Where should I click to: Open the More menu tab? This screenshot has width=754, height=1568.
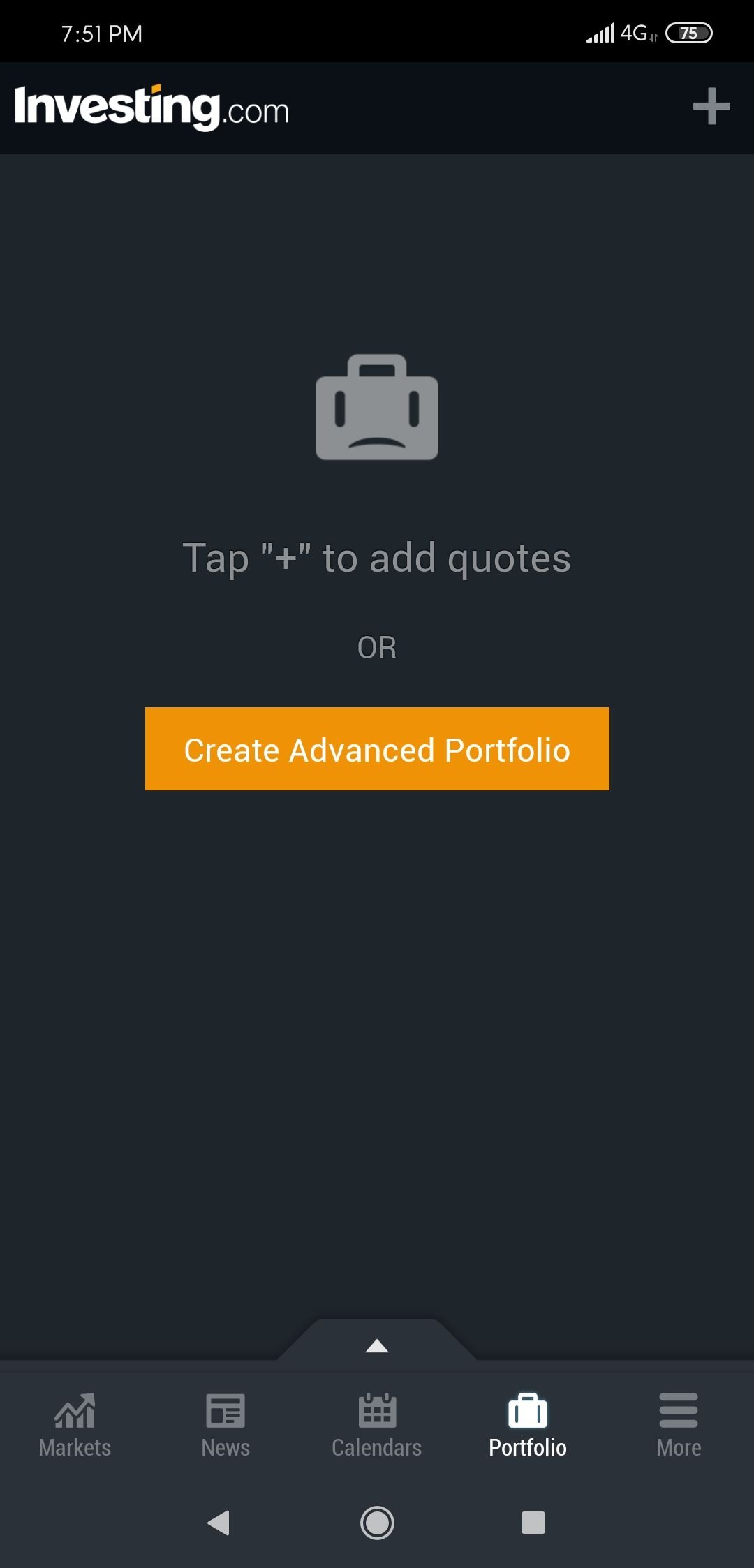[679, 1426]
